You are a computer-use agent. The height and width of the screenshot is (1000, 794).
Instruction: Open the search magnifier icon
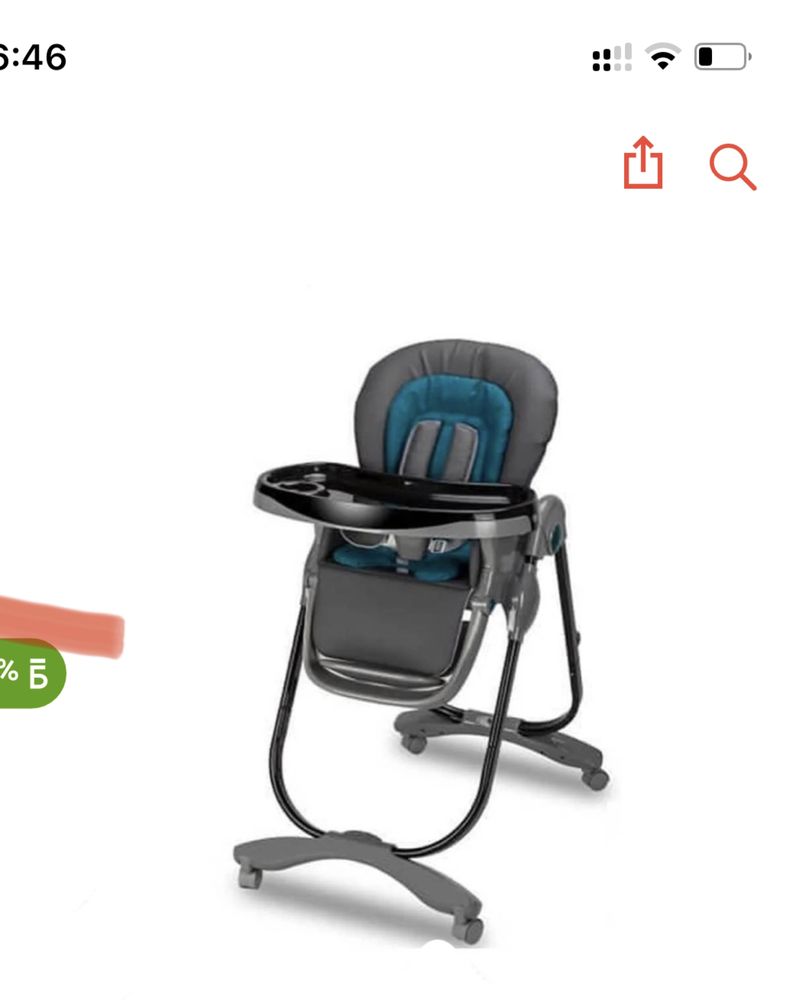pyautogui.click(x=732, y=167)
